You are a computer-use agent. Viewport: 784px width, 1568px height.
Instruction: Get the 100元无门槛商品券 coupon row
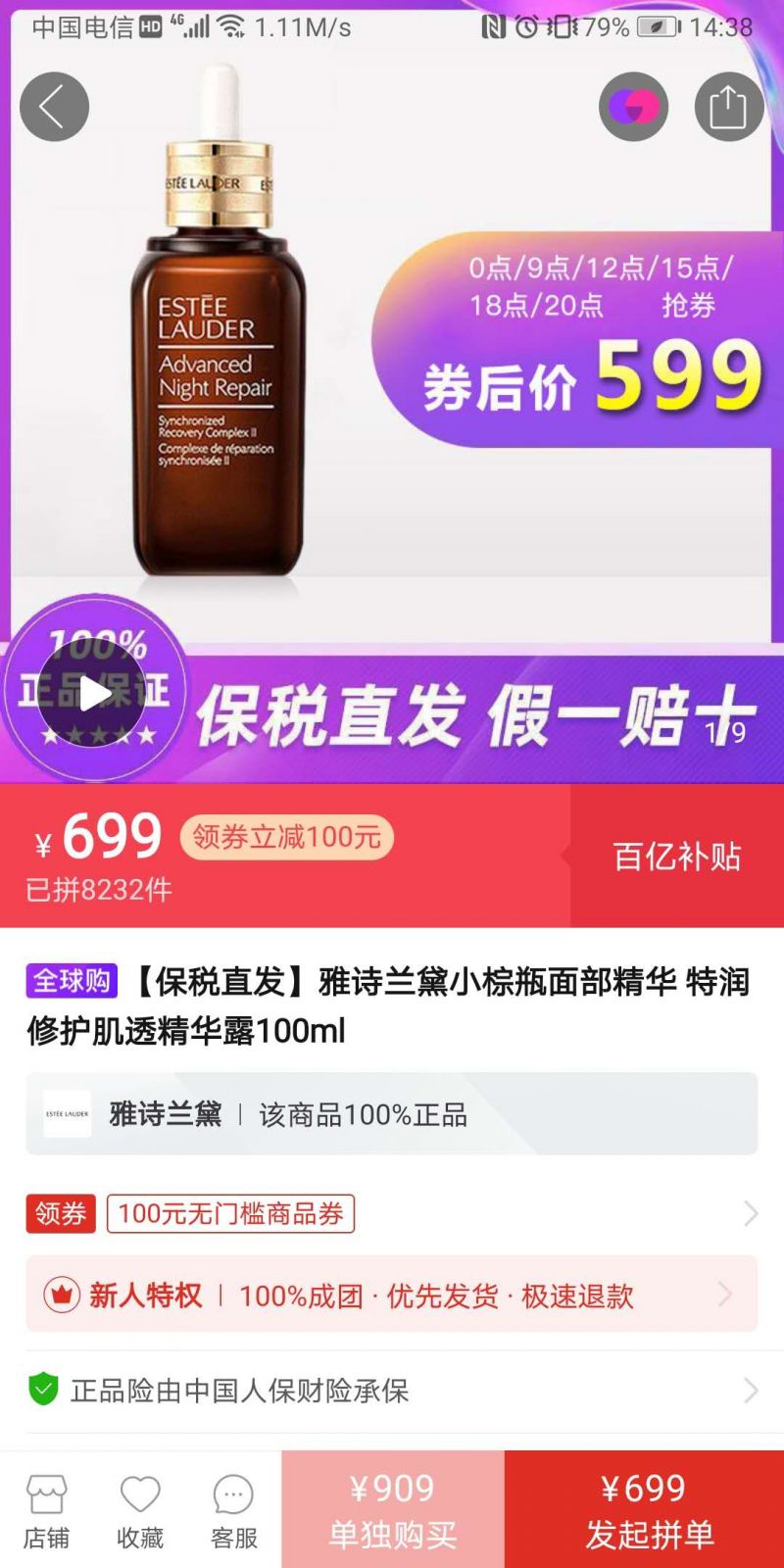click(392, 1213)
